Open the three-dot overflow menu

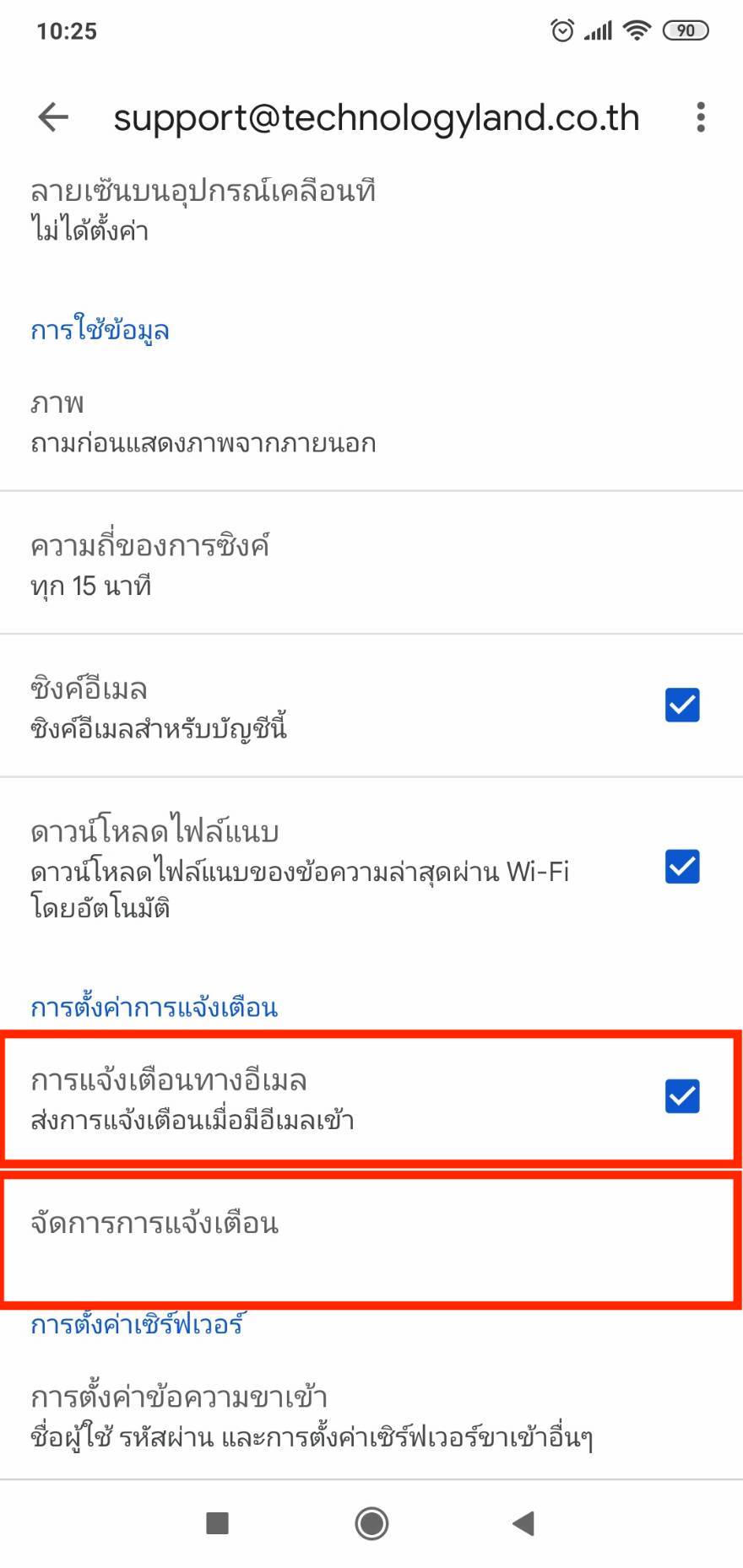pyautogui.click(x=700, y=117)
